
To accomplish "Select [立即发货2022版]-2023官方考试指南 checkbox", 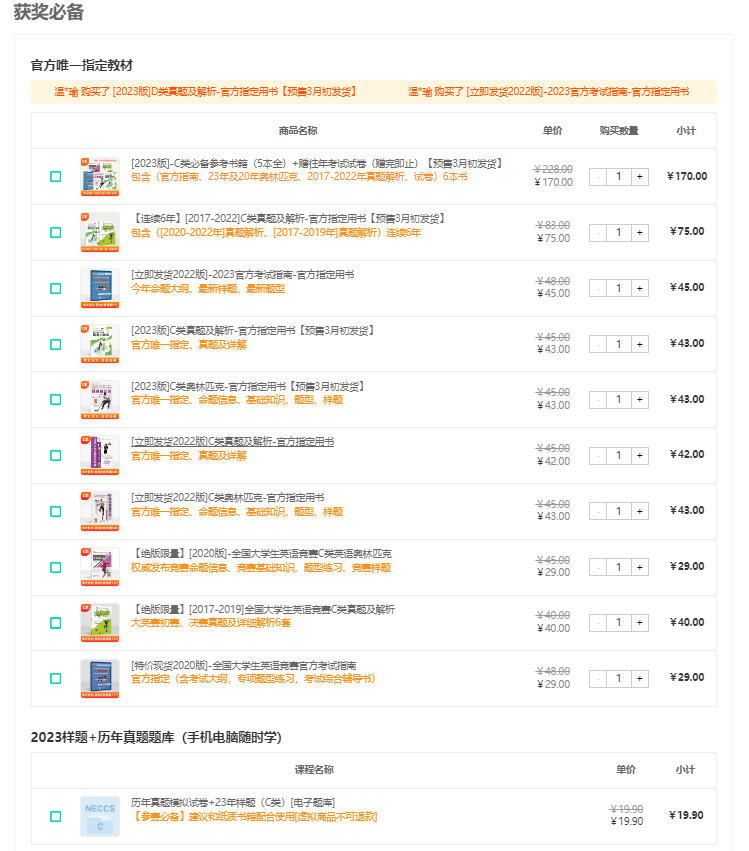I will (56, 288).
